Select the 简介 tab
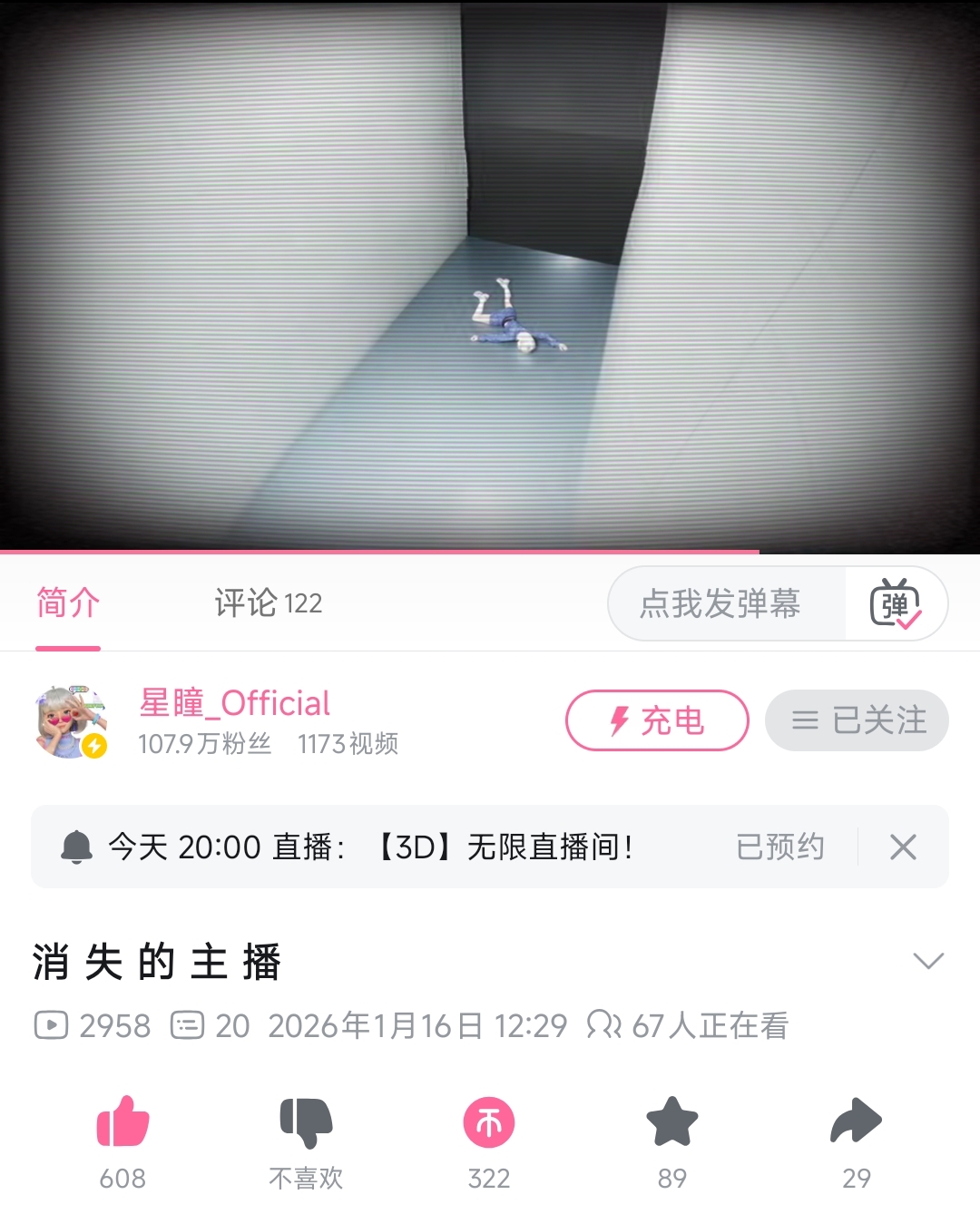The image size is (980, 1224). tap(68, 602)
